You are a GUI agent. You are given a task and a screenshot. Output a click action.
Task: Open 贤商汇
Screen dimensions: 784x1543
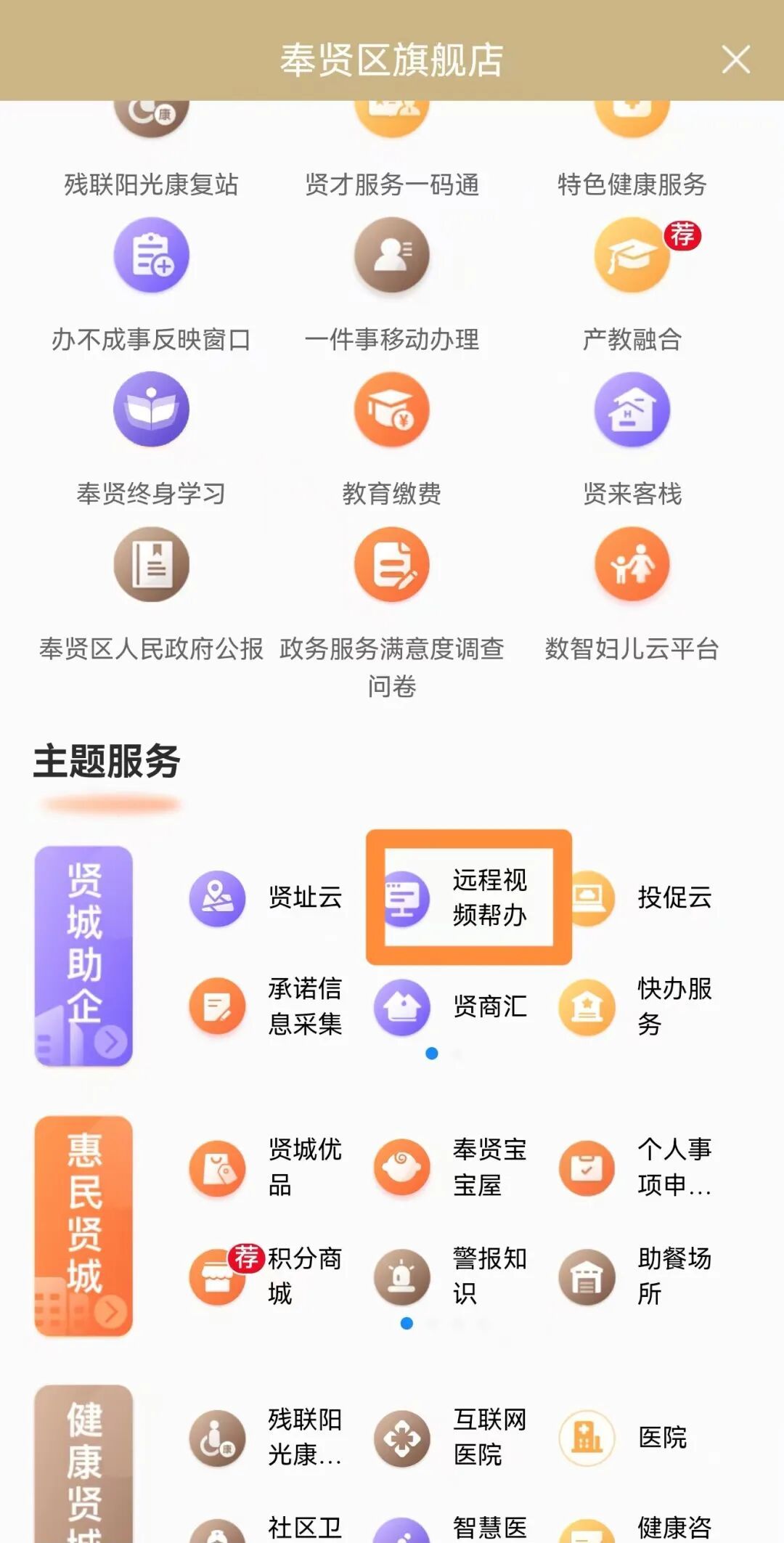[452, 1006]
